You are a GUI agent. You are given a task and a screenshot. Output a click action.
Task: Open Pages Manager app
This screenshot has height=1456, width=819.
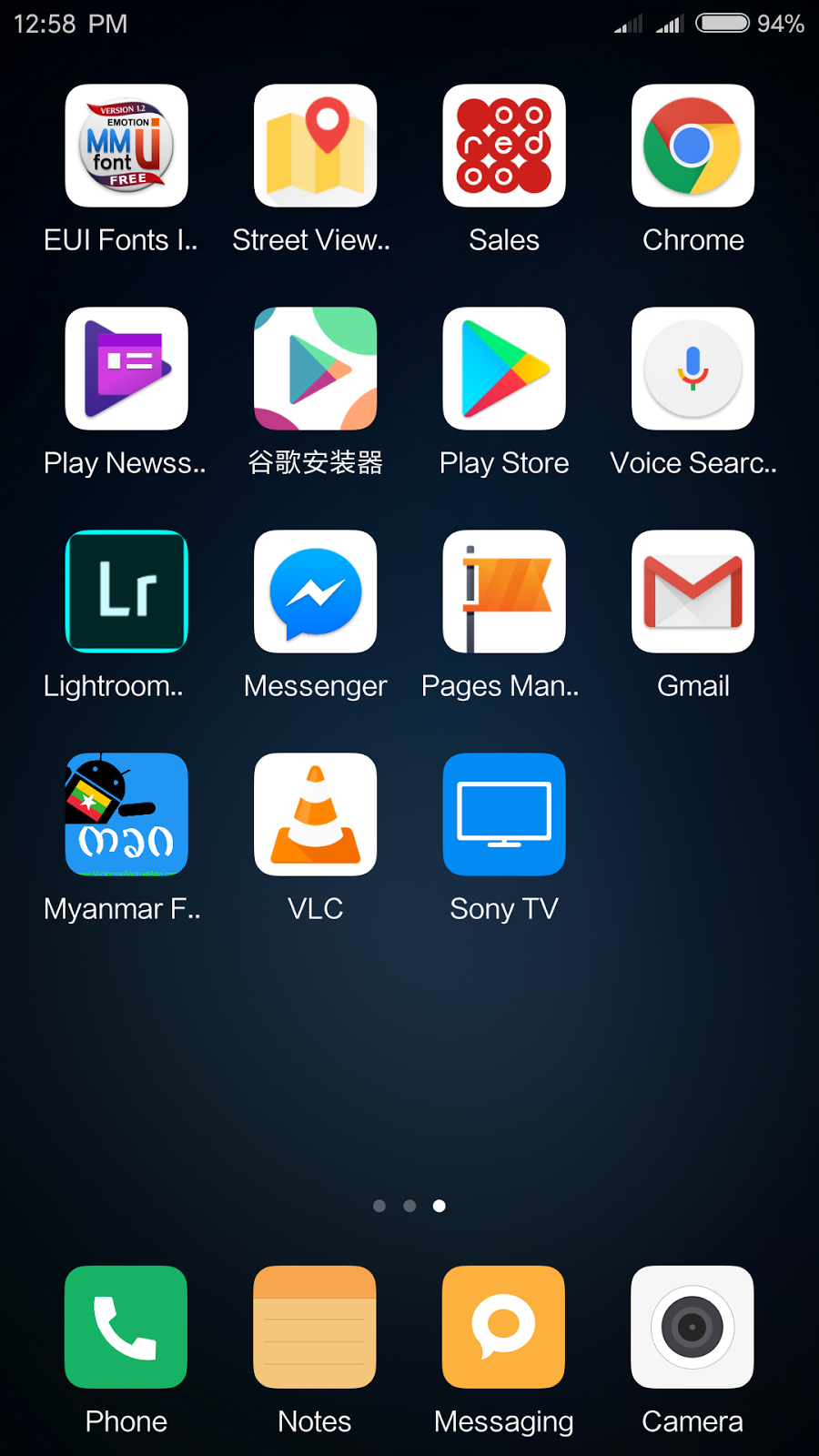point(504,591)
